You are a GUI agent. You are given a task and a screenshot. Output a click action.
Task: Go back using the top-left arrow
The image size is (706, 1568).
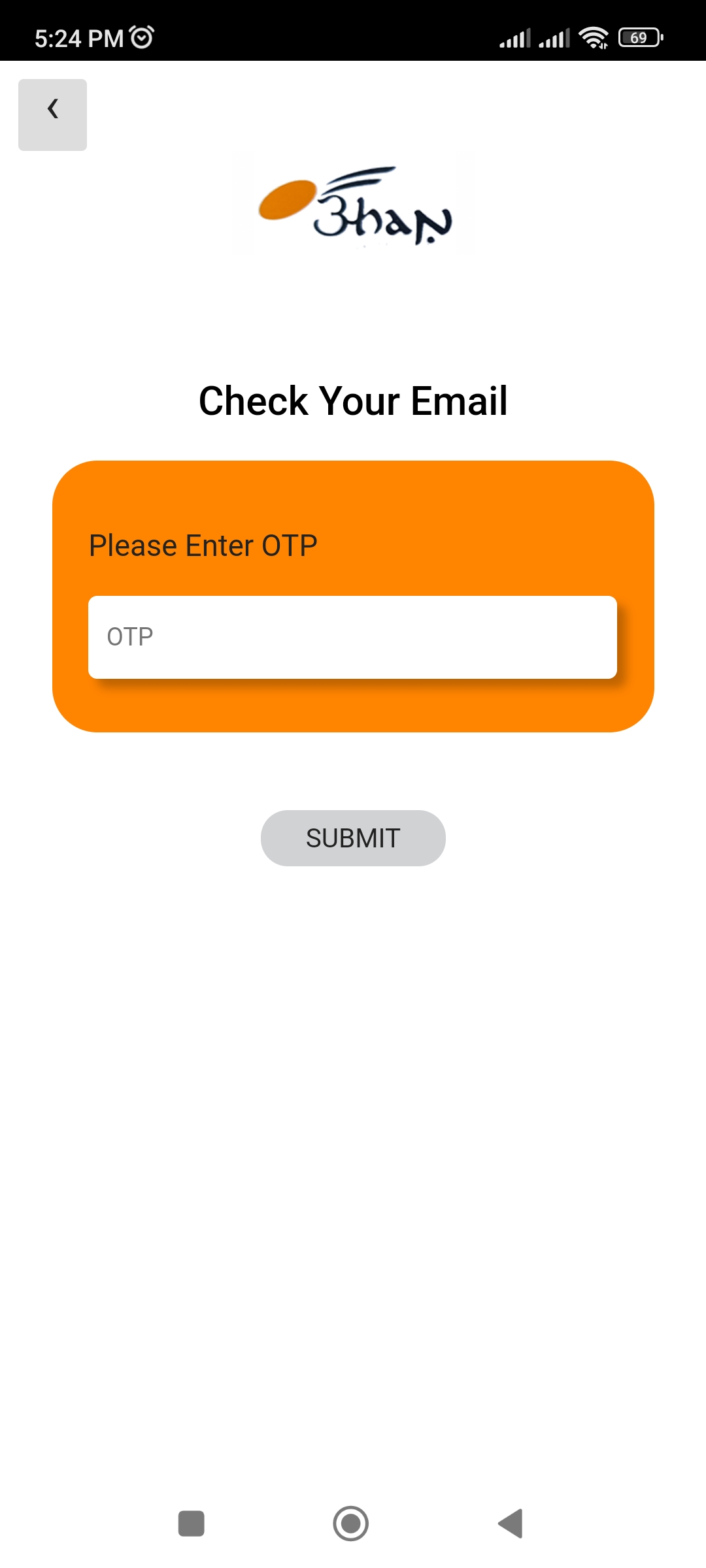[52, 115]
